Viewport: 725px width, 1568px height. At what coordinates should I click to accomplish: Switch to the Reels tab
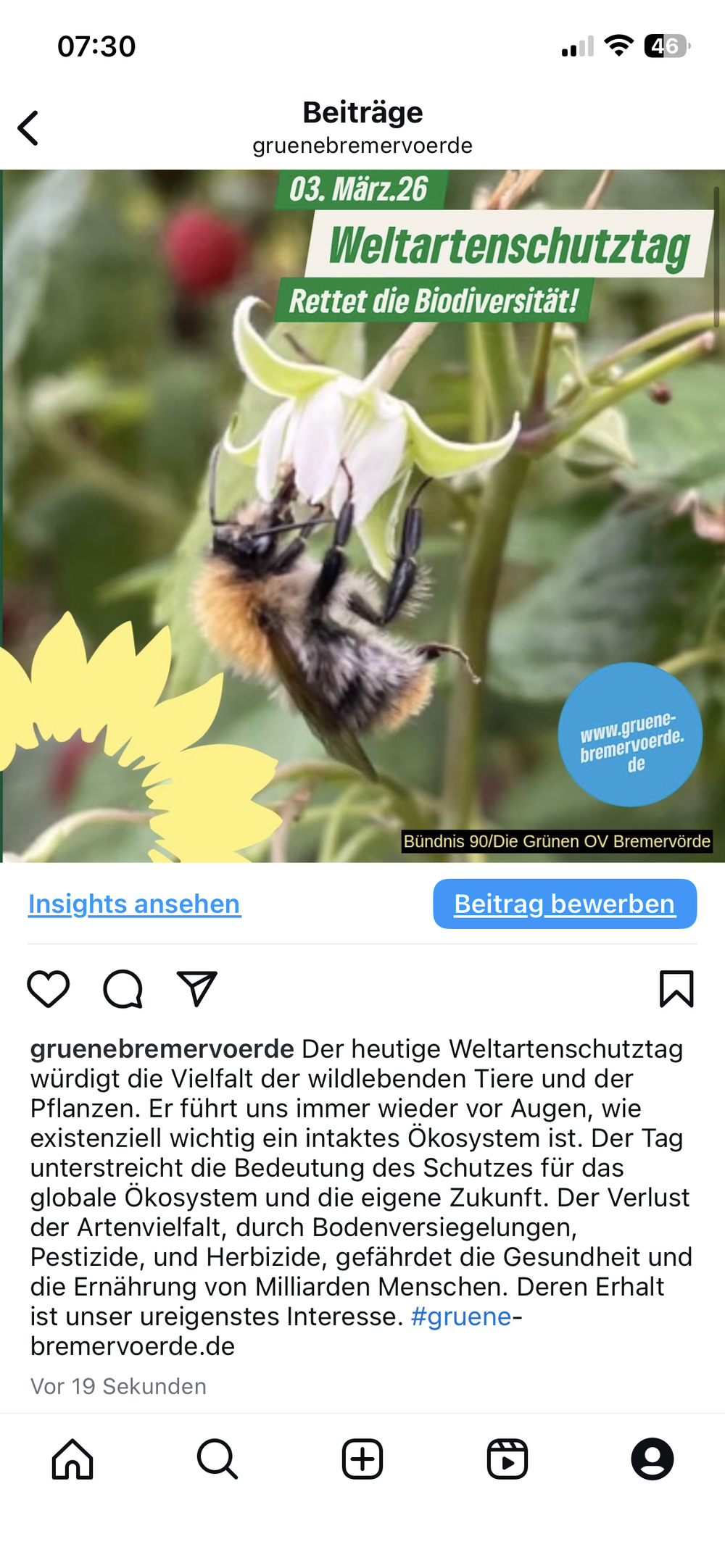coord(507,1459)
